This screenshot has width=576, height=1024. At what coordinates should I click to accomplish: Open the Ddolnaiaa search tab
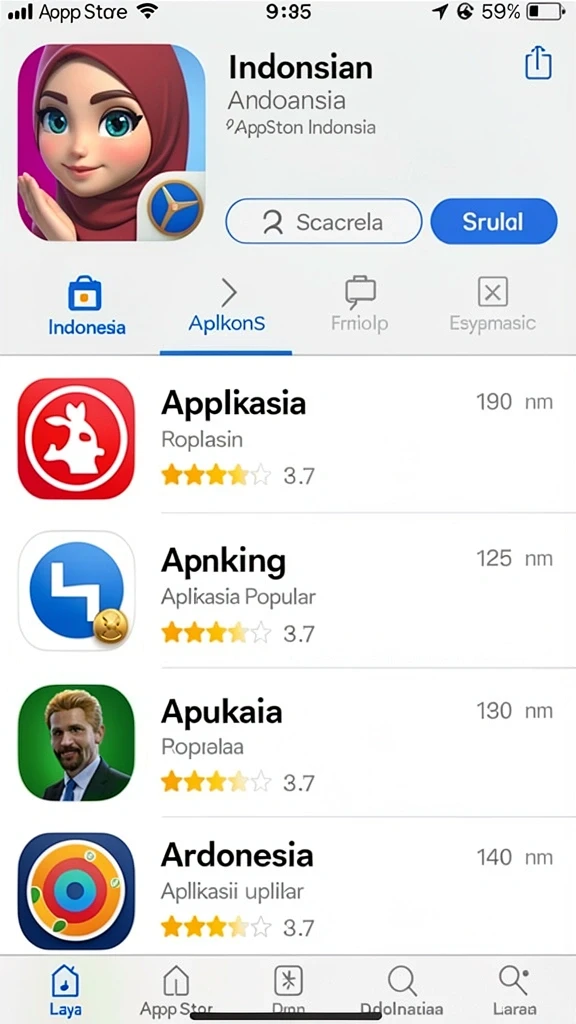(x=402, y=991)
